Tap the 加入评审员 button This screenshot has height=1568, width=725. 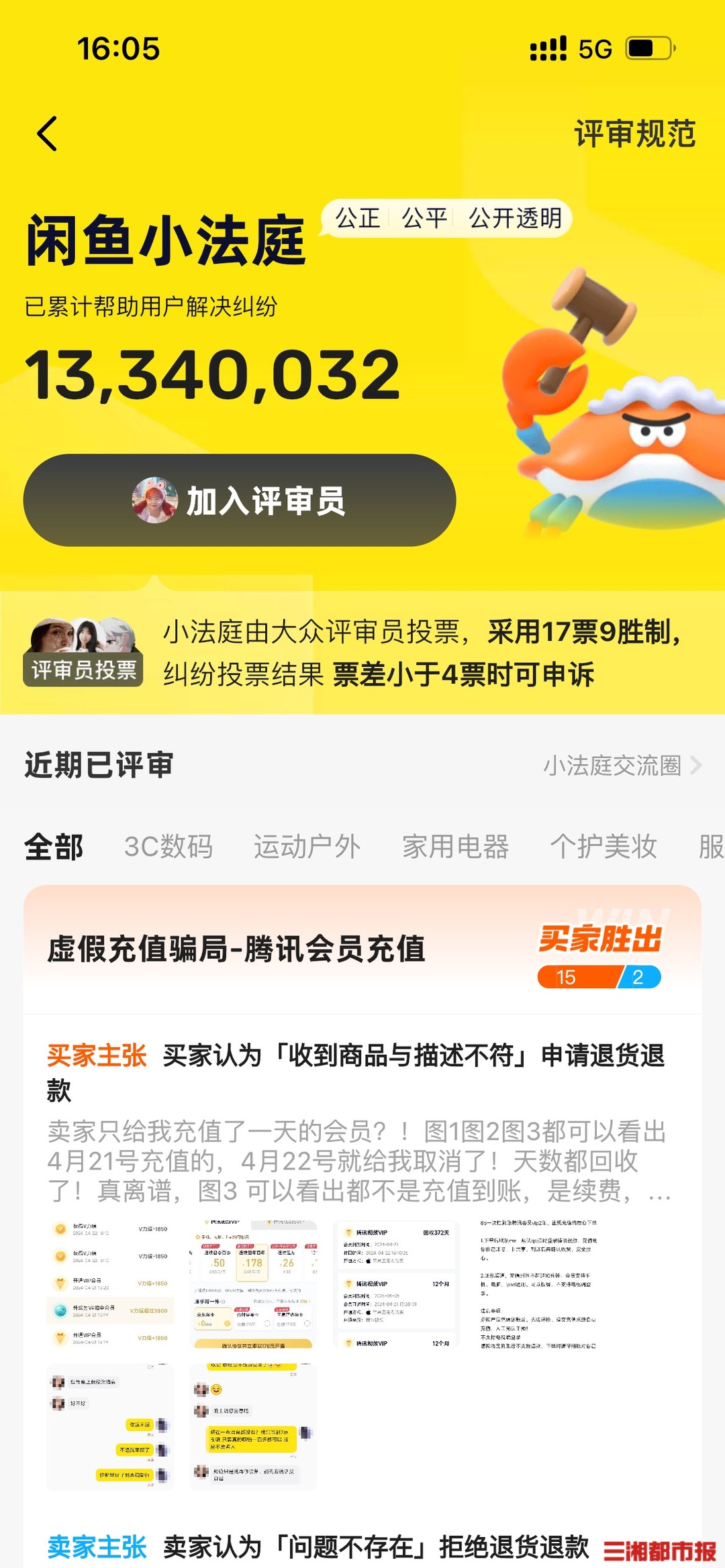tap(240, 501)
